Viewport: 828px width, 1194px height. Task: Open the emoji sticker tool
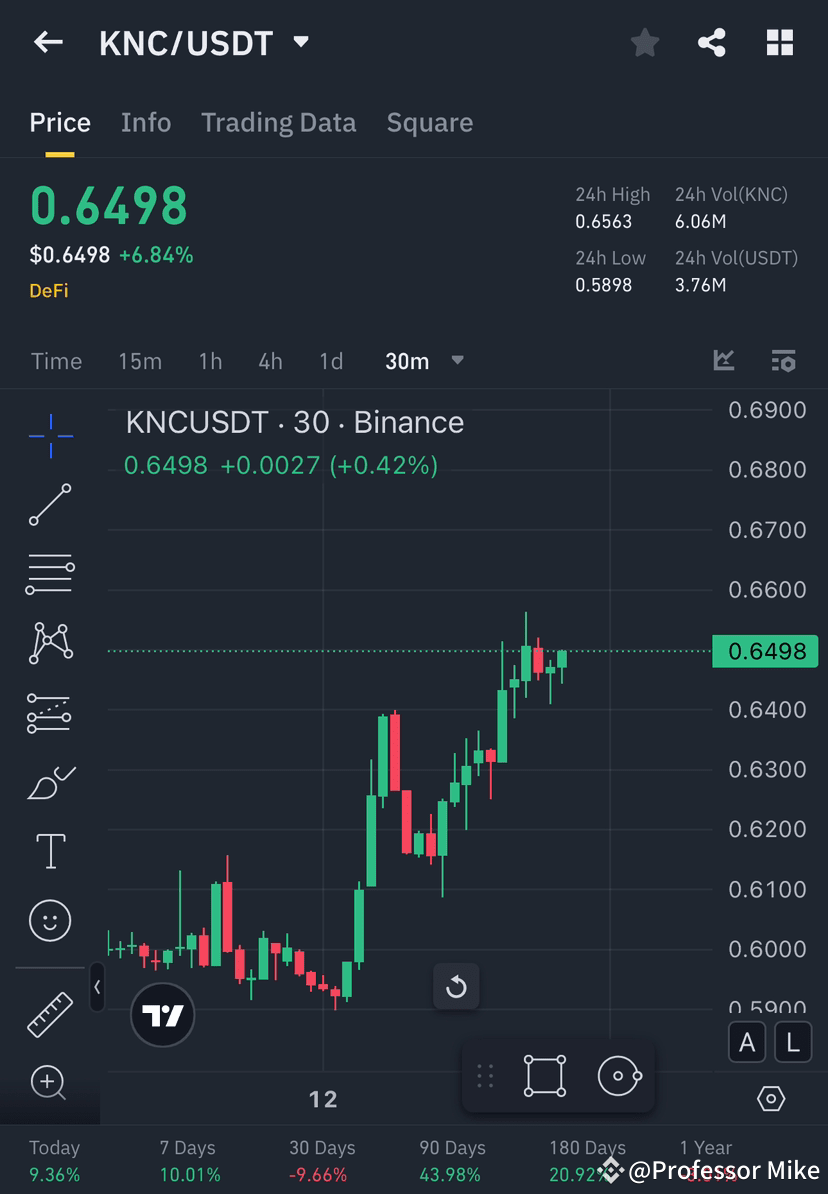(50, 920)
